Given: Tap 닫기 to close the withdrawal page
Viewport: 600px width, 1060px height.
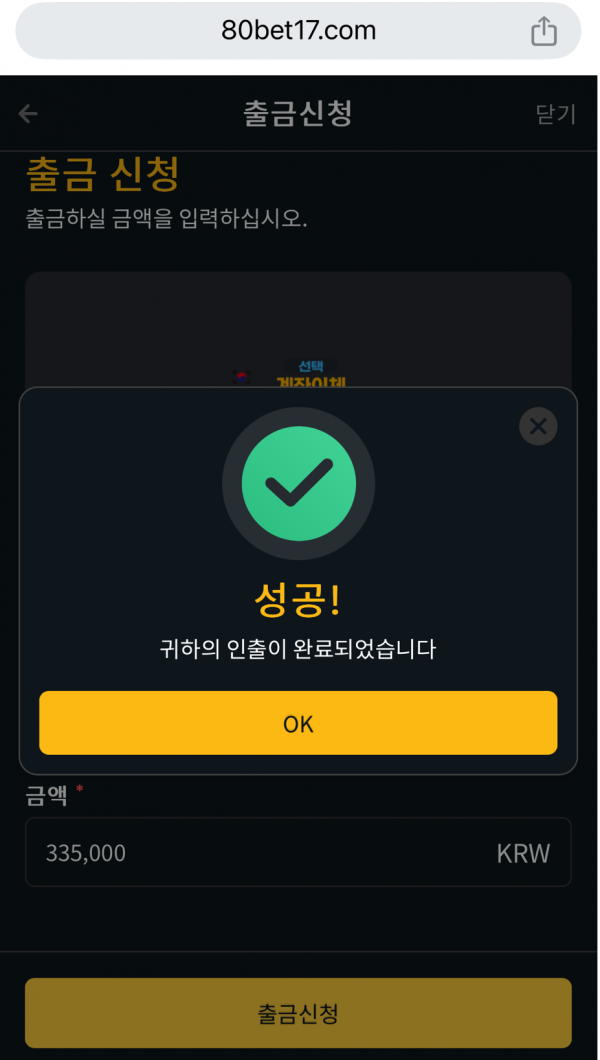Looking at the screenshot, I should point(556,114).
